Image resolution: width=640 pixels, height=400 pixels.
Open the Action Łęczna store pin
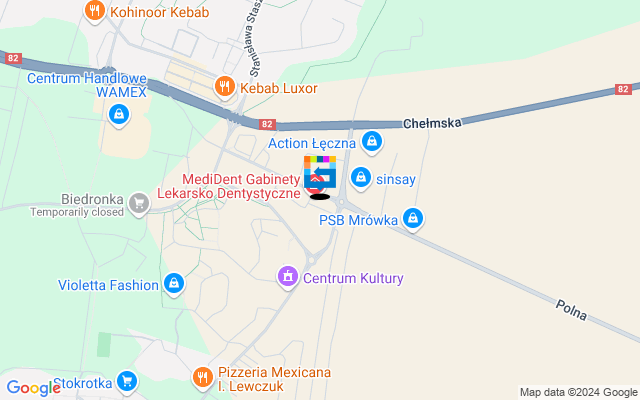(x=372, y=143)
